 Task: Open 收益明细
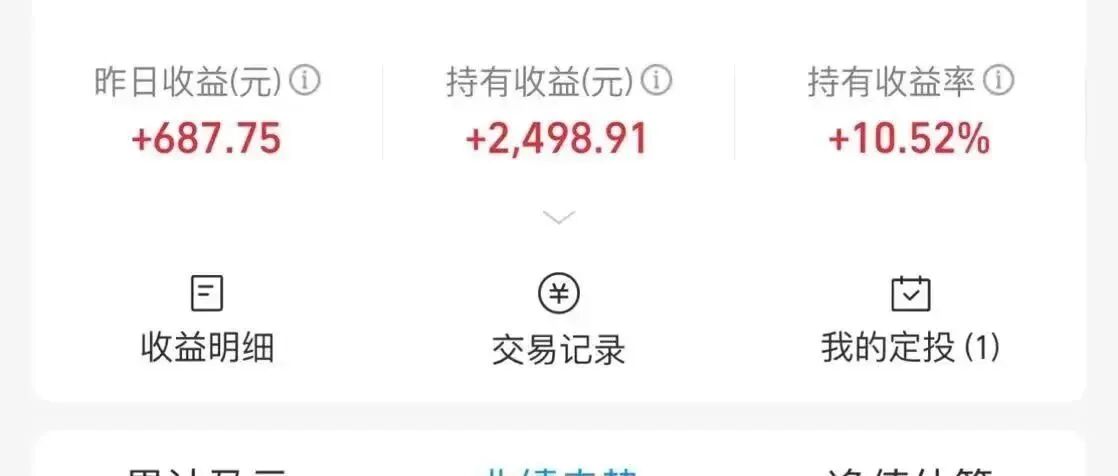[207, 320]
